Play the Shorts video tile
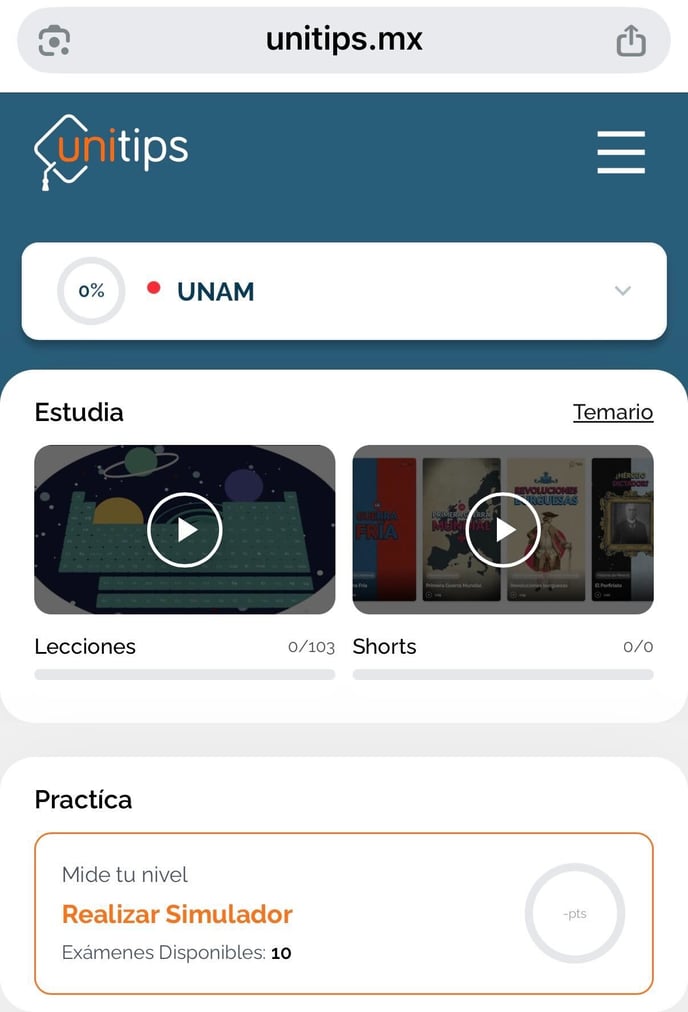 click(503, 530)
